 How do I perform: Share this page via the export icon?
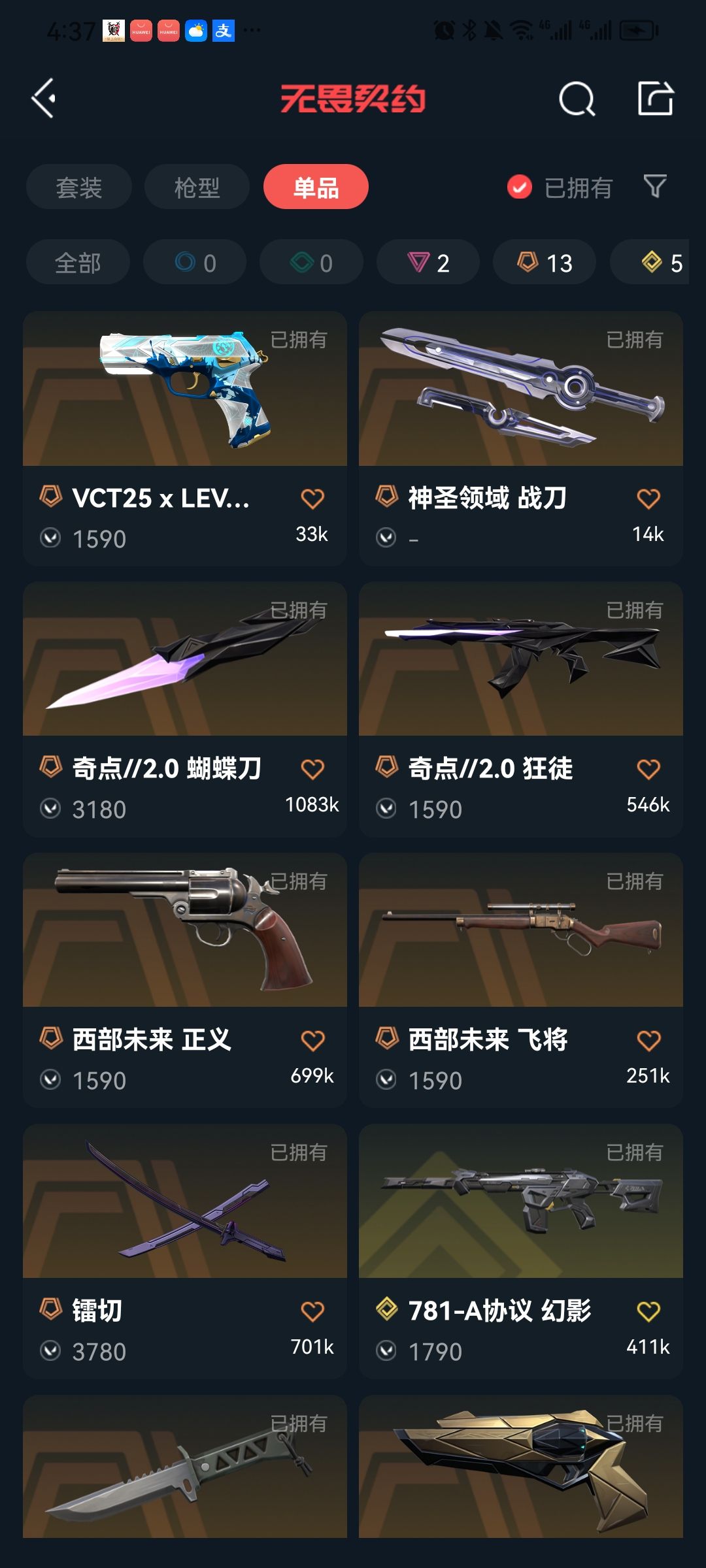pos(655,99)
